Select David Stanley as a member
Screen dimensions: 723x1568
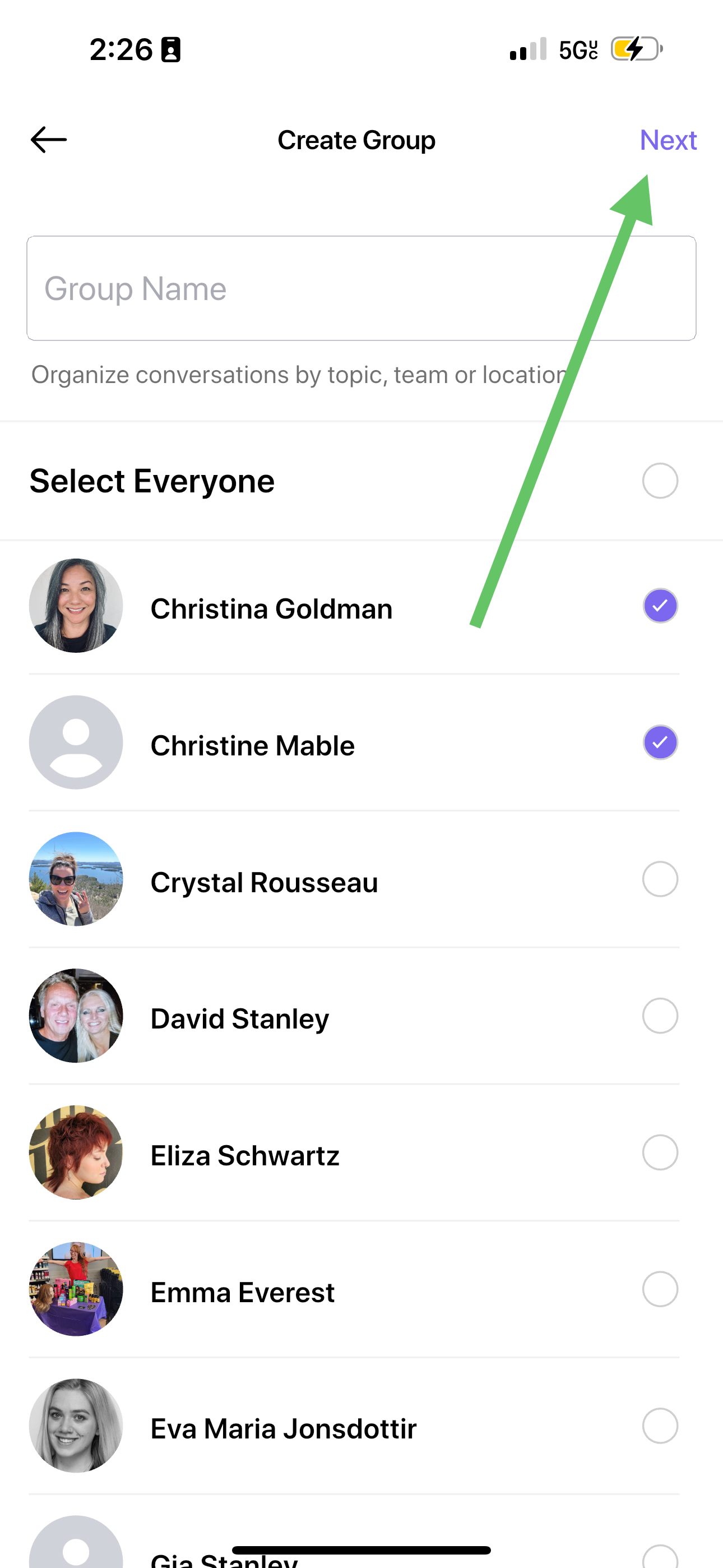click(660, 1015)
